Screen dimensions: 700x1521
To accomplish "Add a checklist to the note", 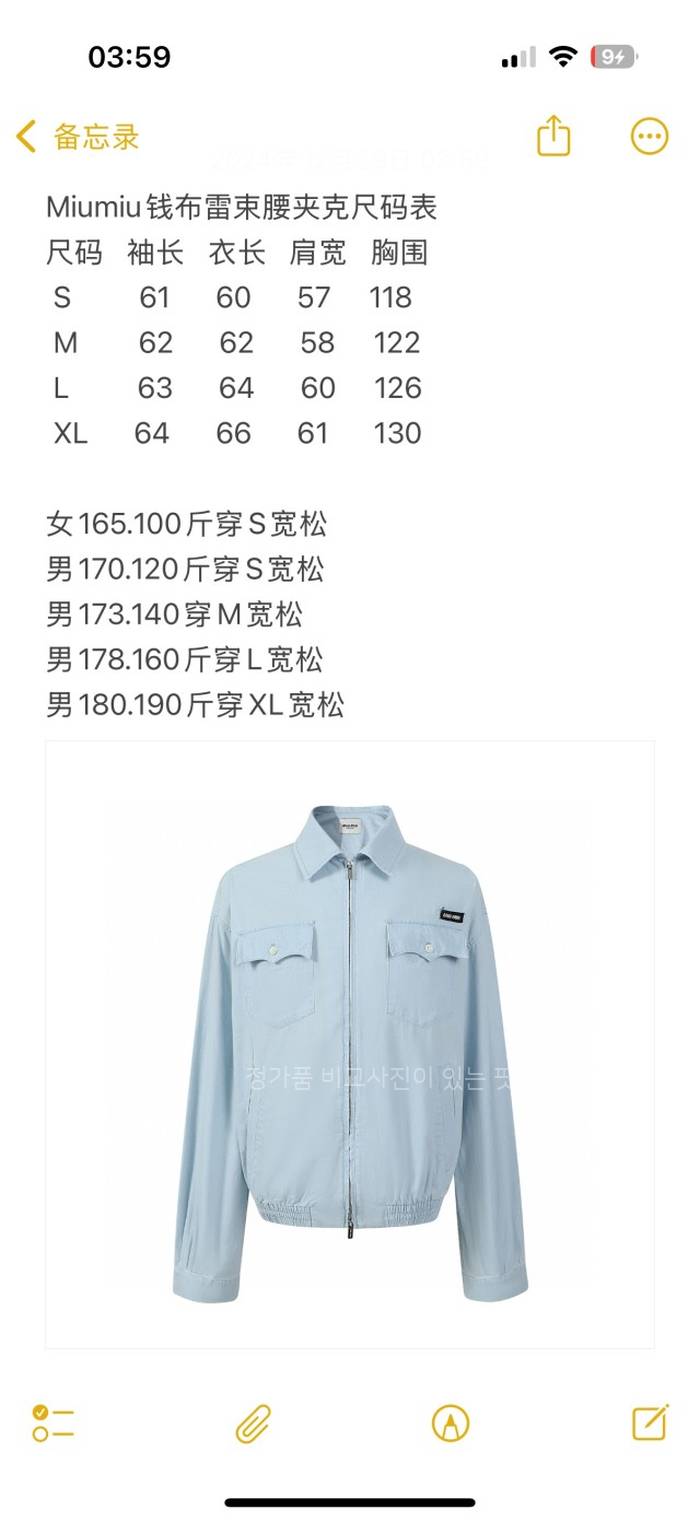I will tap(54, 1422).
